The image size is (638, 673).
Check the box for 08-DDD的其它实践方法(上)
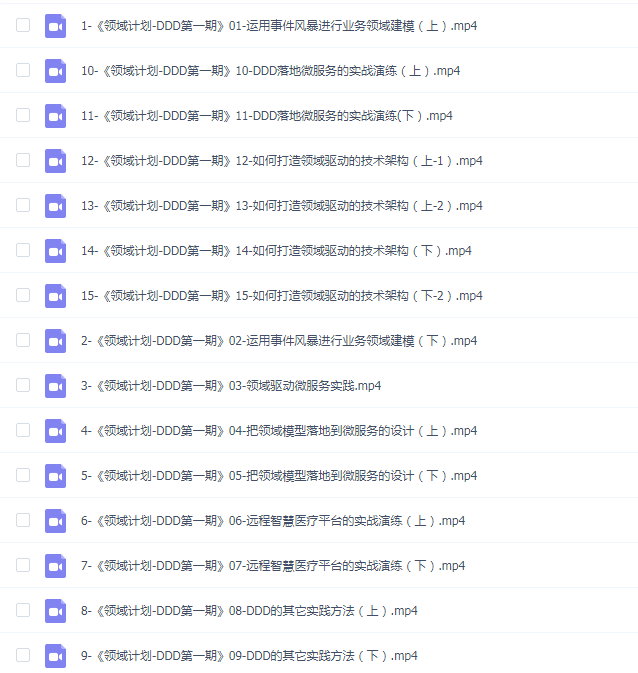coord(23,610)
